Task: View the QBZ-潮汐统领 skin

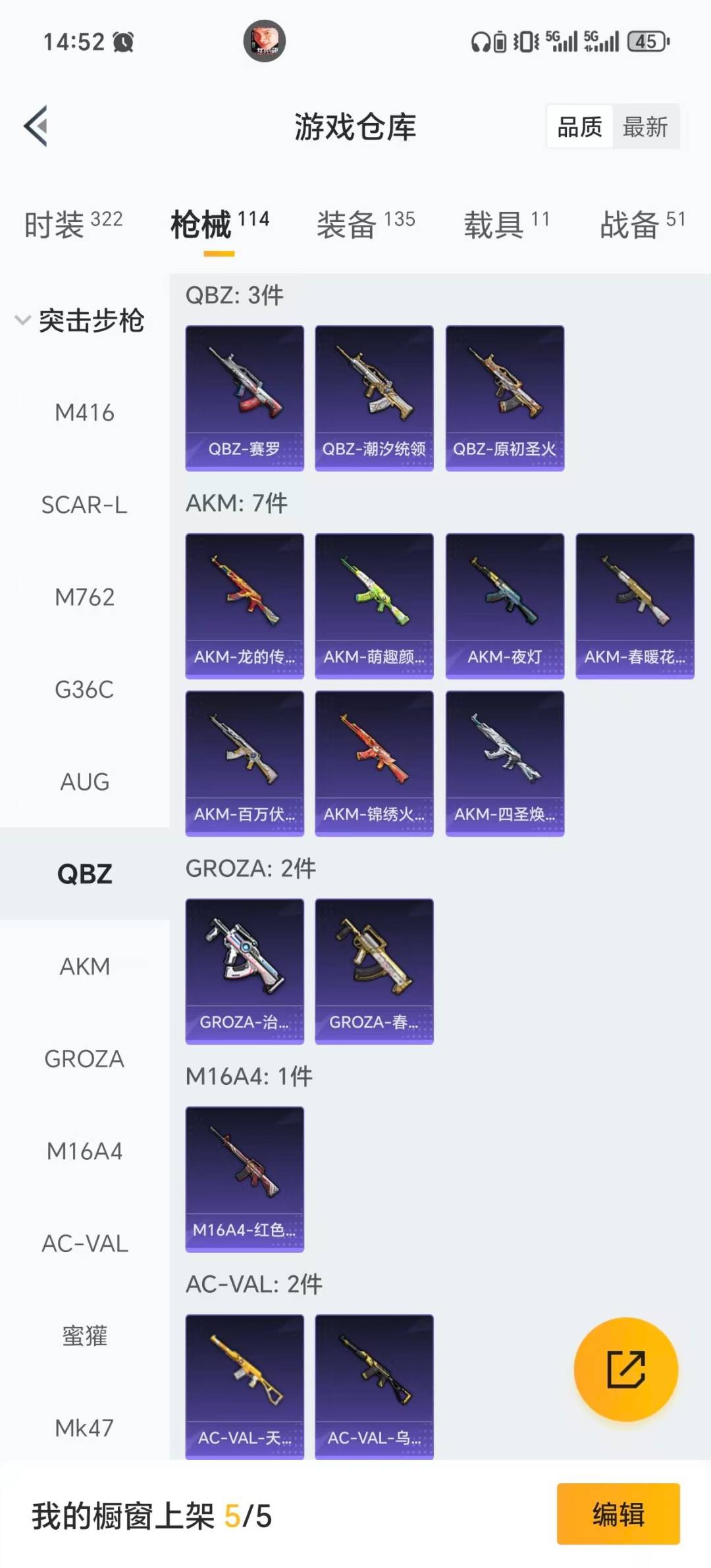Action: pos(374,398)
